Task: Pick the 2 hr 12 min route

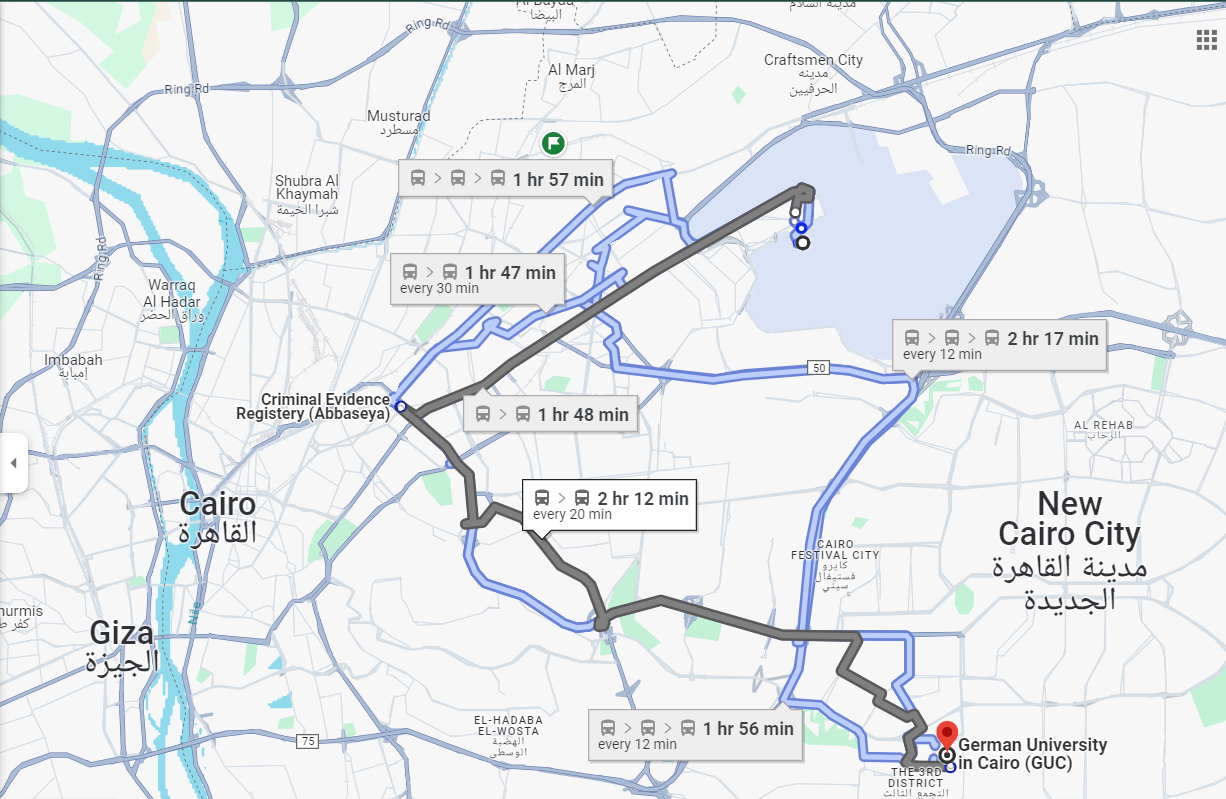Action: pos(610,505)
